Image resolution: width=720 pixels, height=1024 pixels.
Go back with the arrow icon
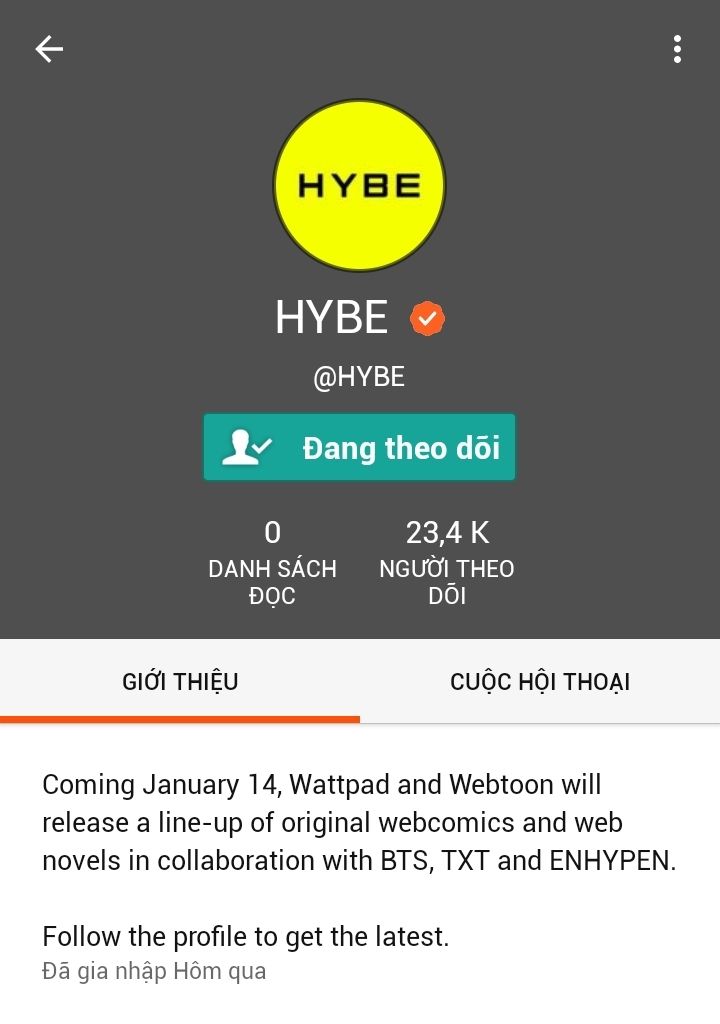pyautogui.click(x=49, y=49)
